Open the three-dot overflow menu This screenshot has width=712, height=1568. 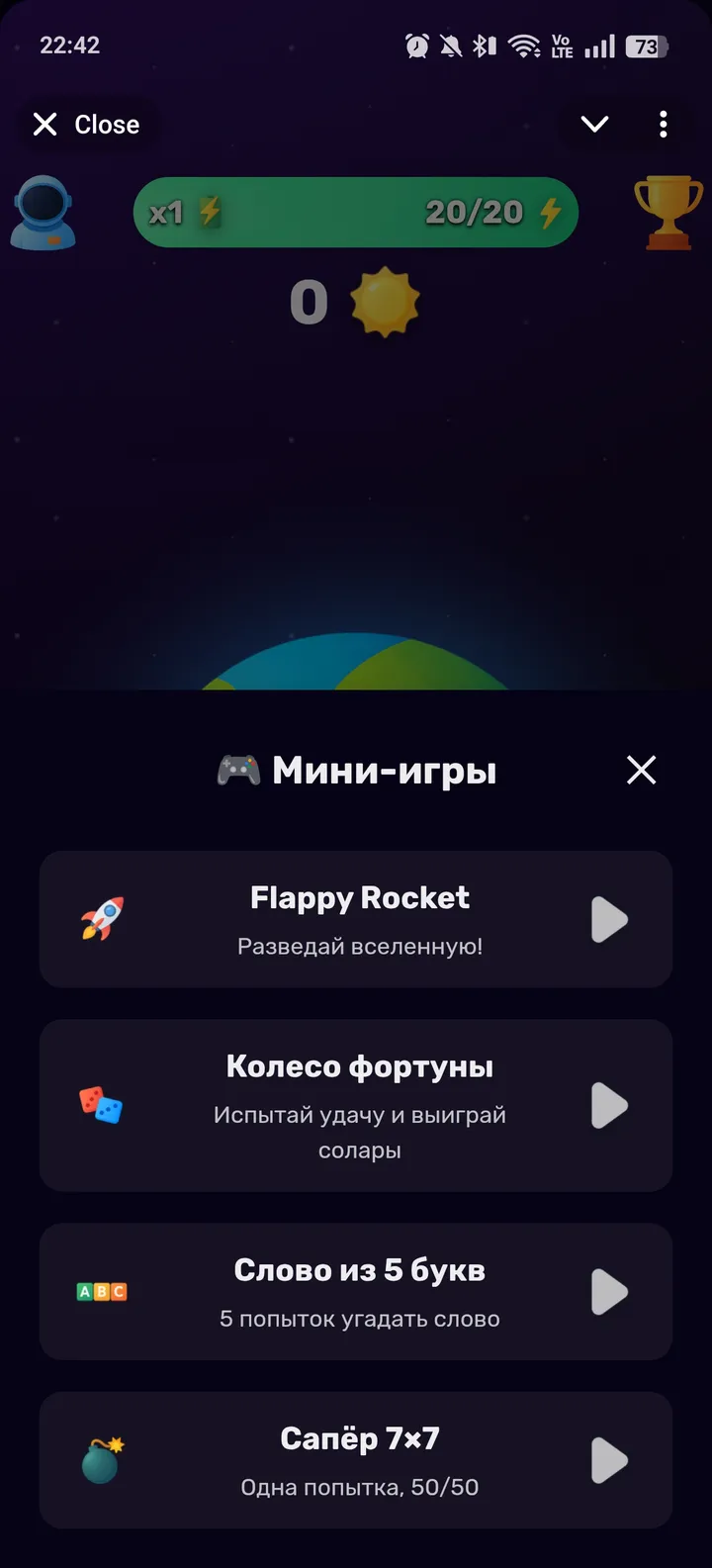(x=663, y=124)
